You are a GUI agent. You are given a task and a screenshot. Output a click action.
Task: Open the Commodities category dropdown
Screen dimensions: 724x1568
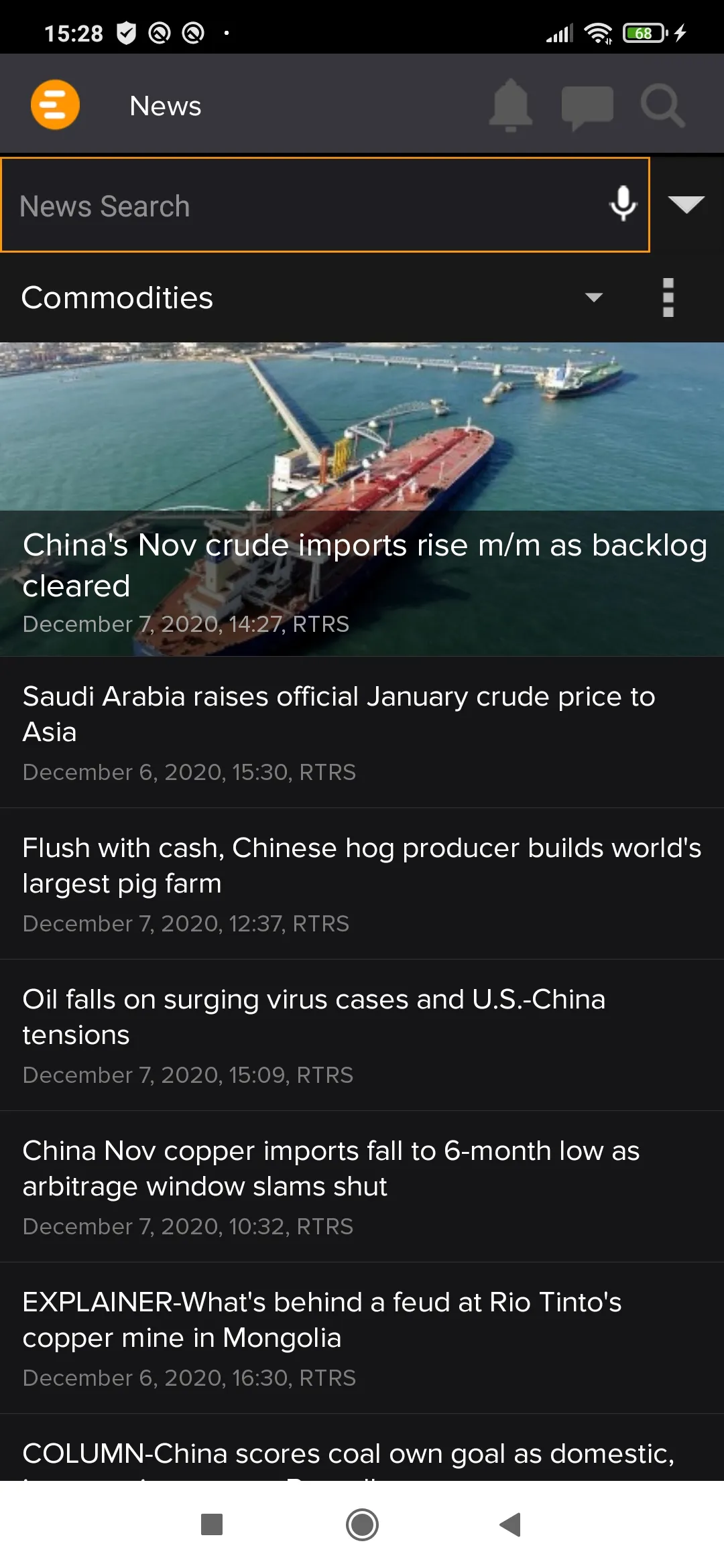(x=593, y=297)
